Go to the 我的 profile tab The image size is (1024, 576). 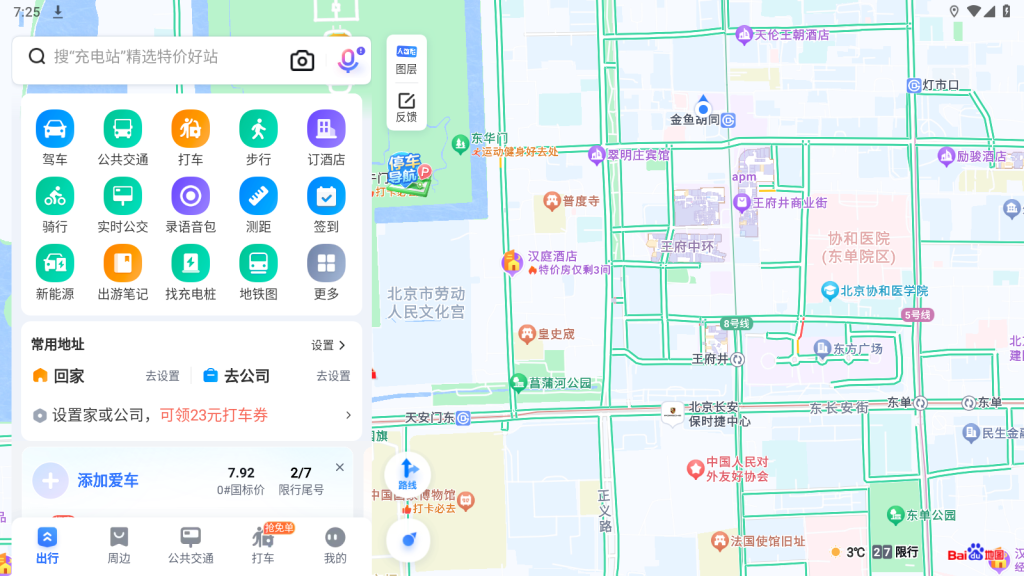coord(335,545)
